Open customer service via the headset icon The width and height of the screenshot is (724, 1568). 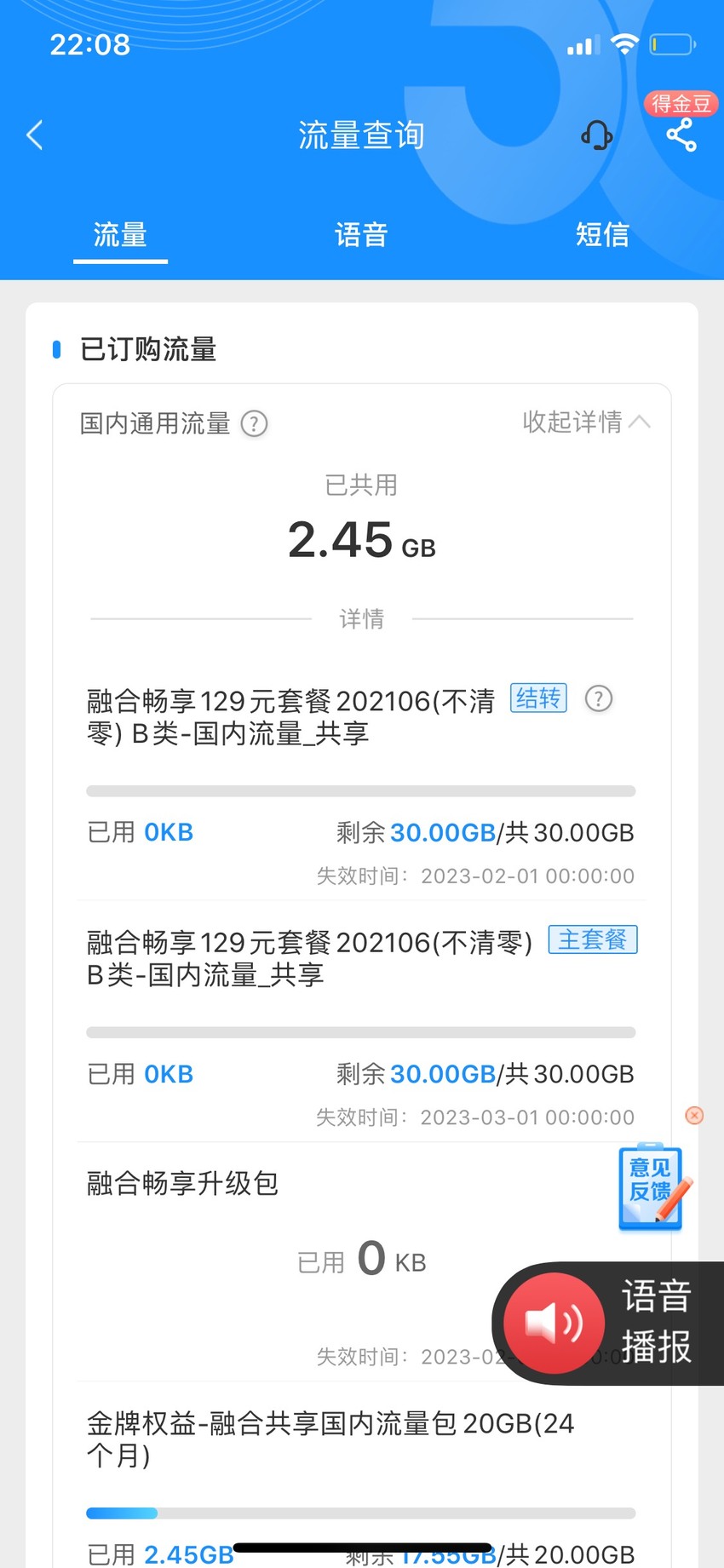click(596, 135)
